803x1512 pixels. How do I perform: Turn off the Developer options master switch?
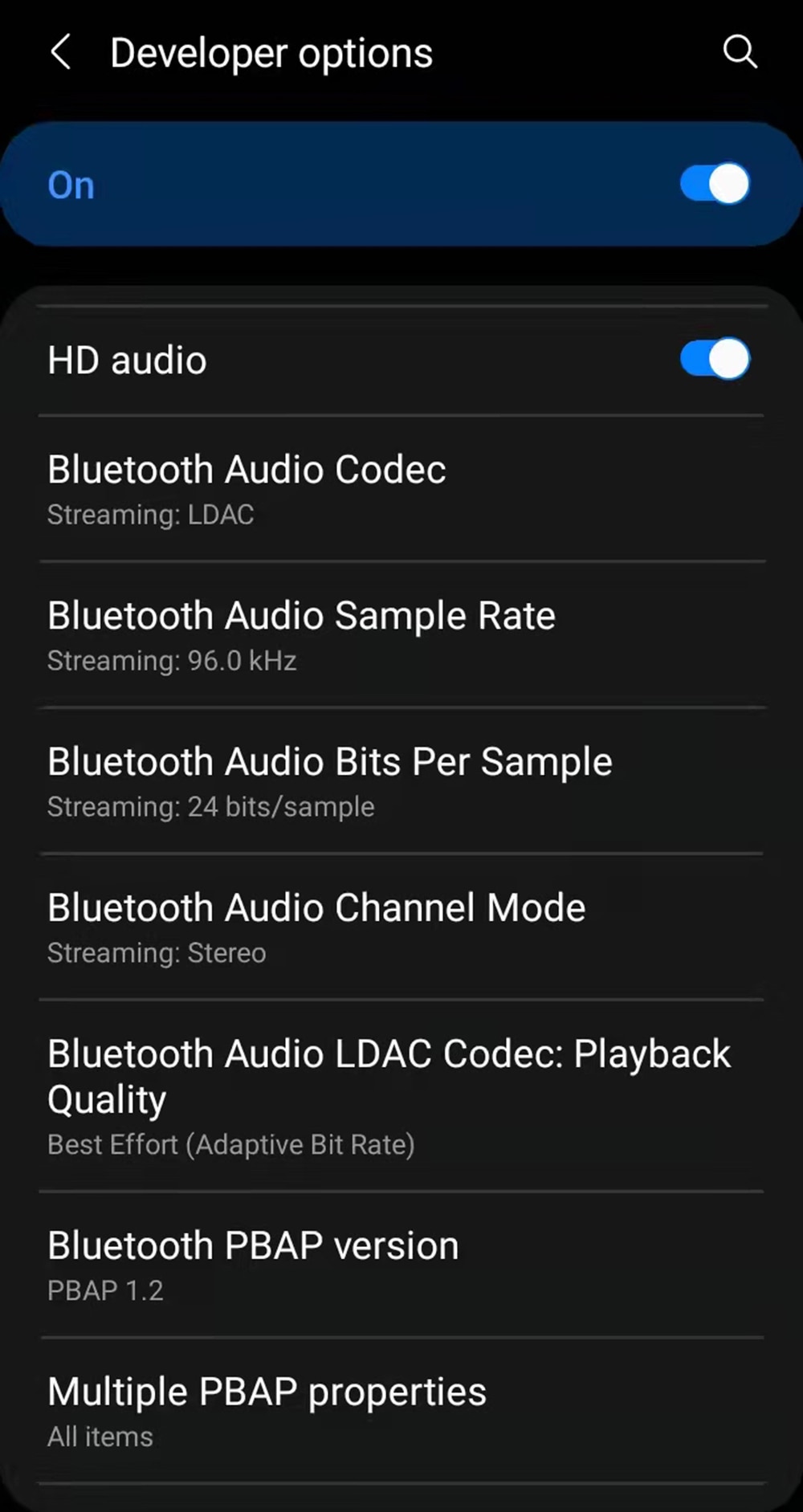715,184
